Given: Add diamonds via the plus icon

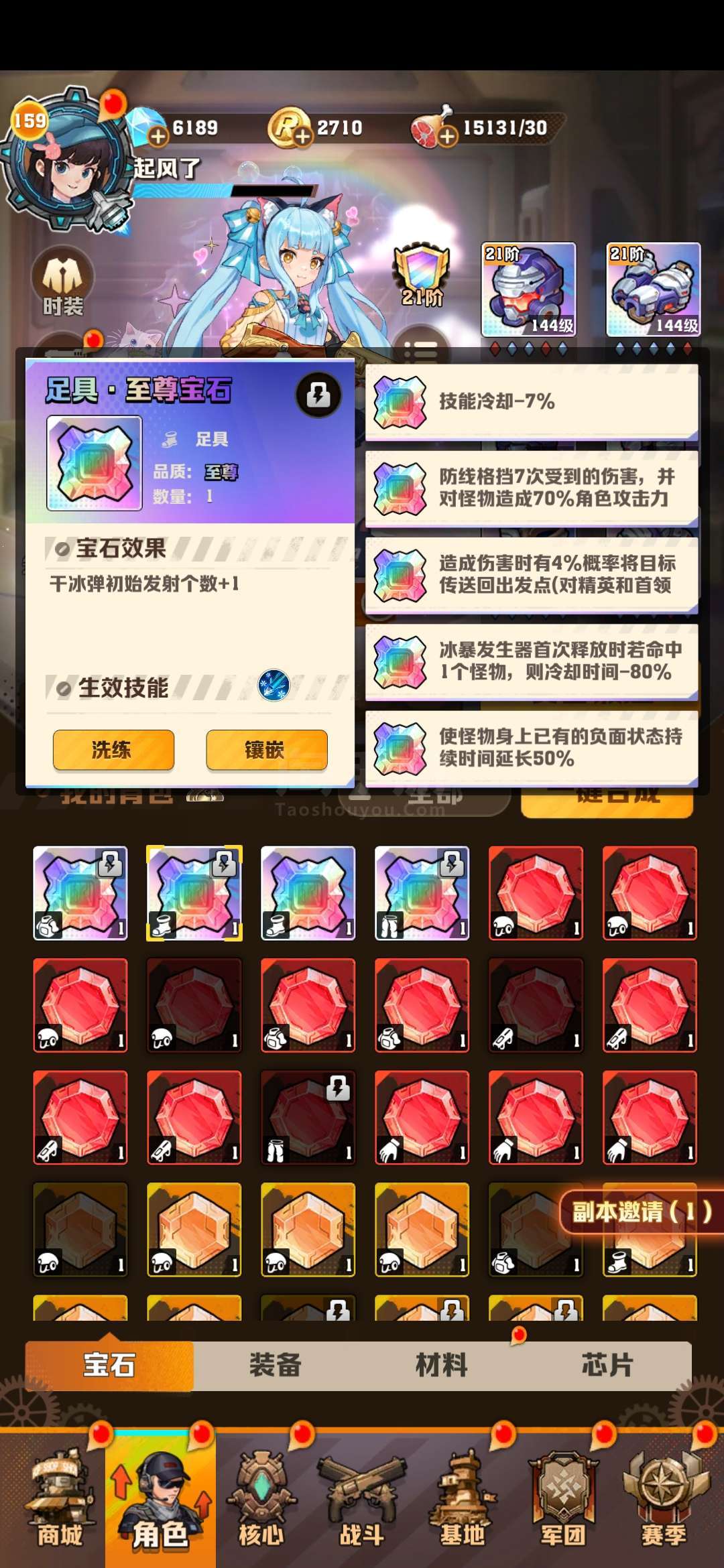Looking at the screenshot, I should point(158,137).
